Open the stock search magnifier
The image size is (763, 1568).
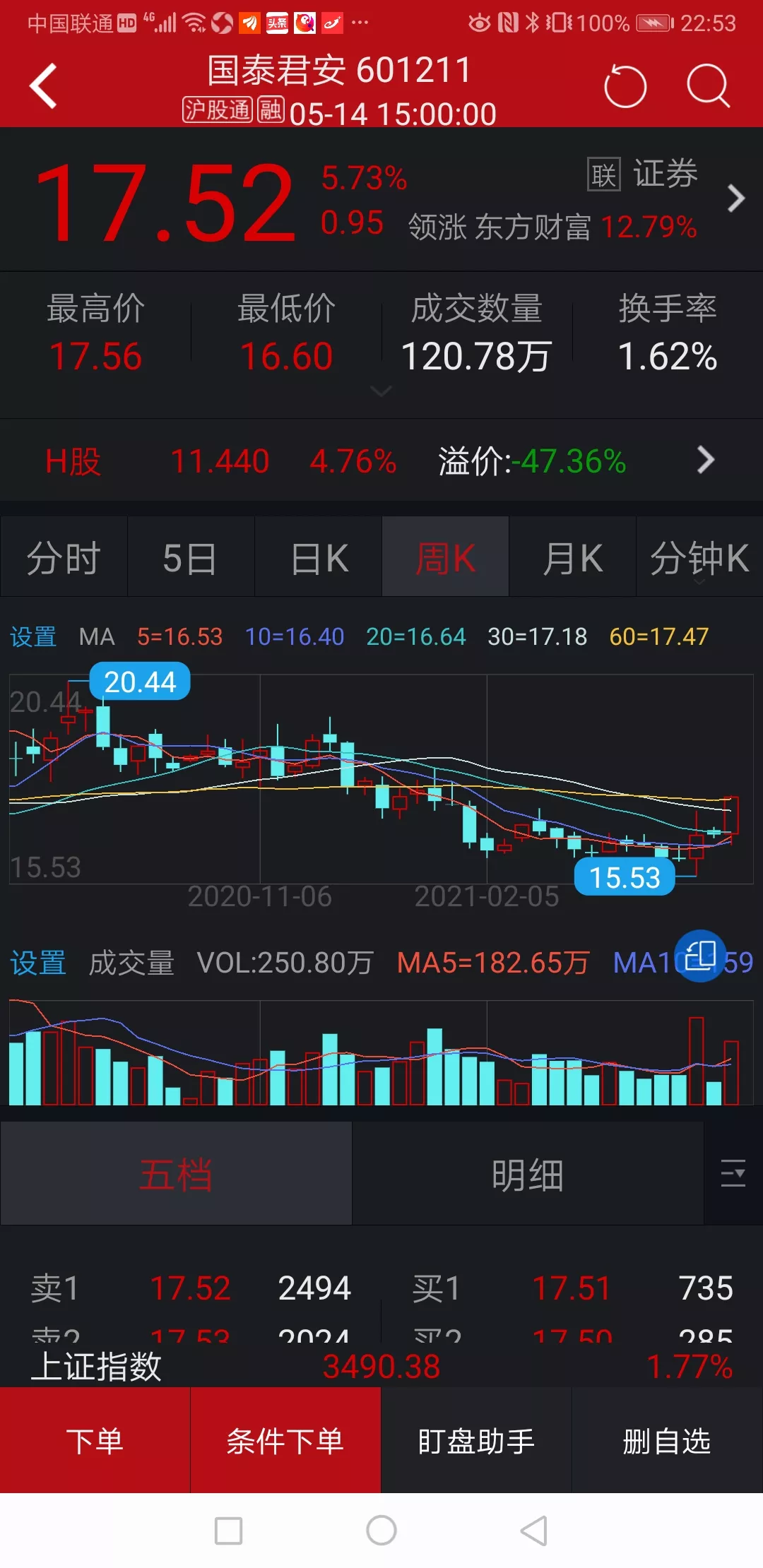[708, 86]
